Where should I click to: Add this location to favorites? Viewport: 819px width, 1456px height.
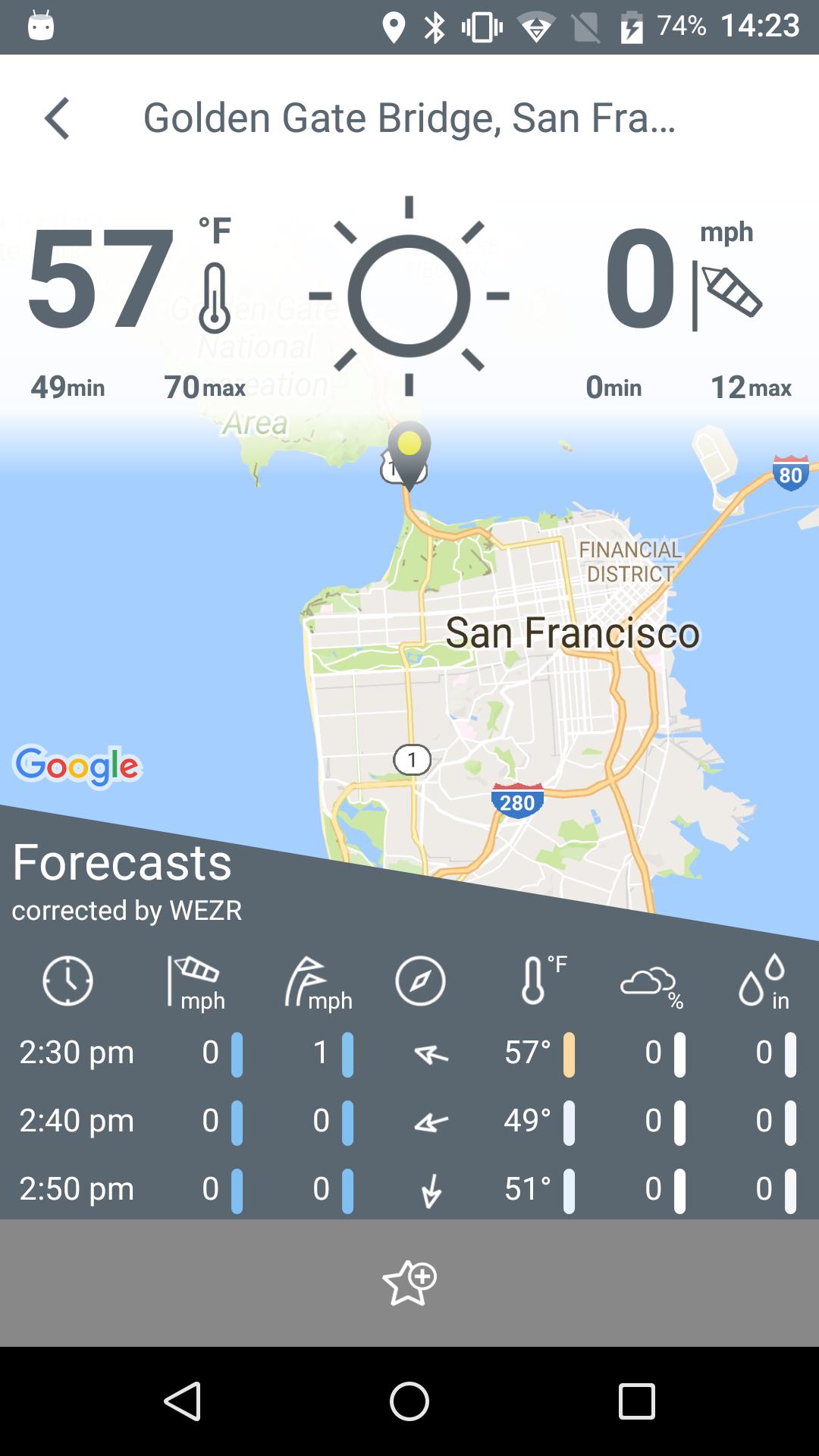coord(409,1282)
